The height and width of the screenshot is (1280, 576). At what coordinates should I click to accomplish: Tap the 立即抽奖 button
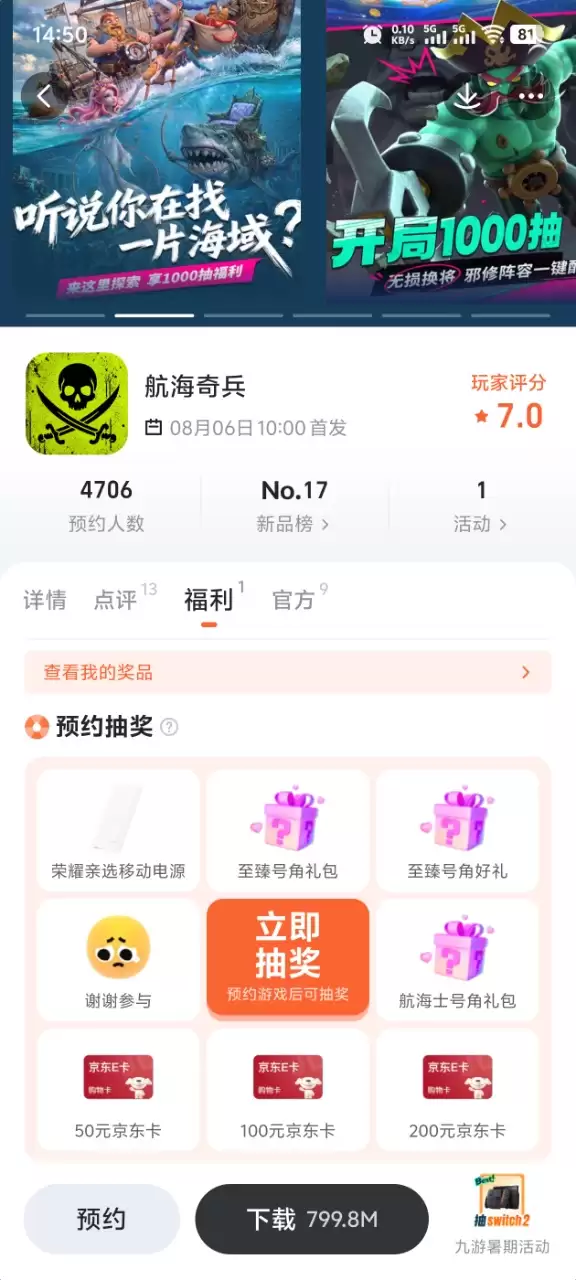[x=288, y=959]
